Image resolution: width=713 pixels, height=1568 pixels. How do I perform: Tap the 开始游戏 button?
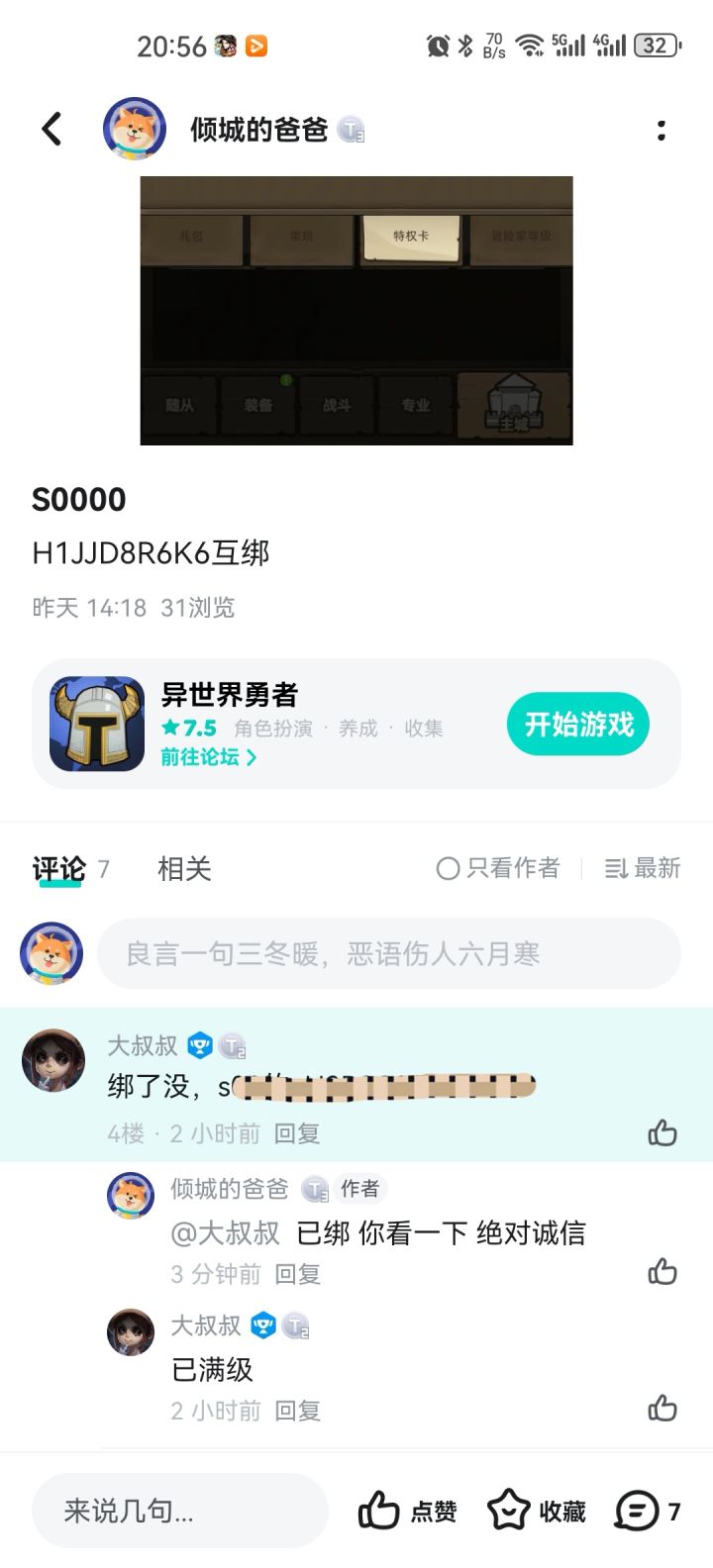579,725
